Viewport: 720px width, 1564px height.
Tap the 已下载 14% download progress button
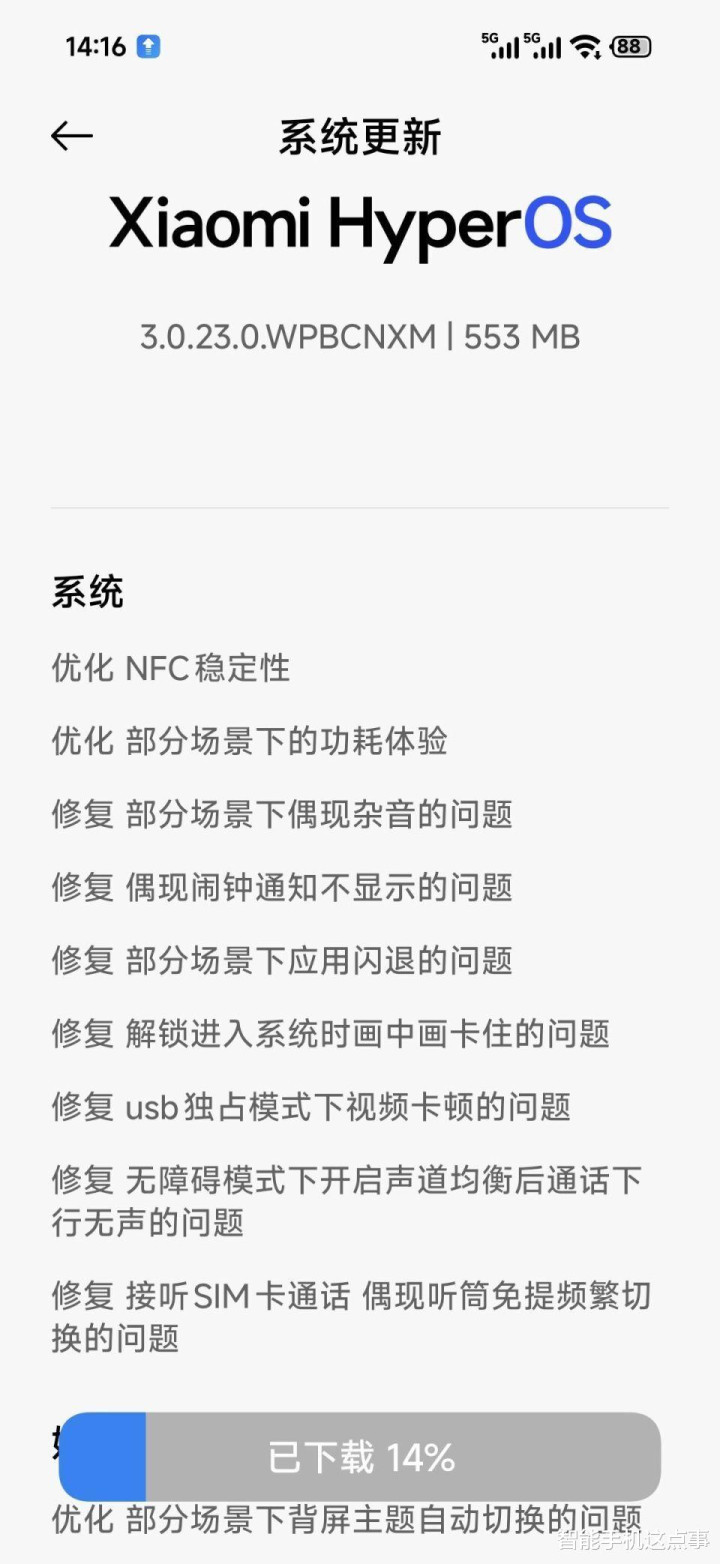coord(360,1456)
